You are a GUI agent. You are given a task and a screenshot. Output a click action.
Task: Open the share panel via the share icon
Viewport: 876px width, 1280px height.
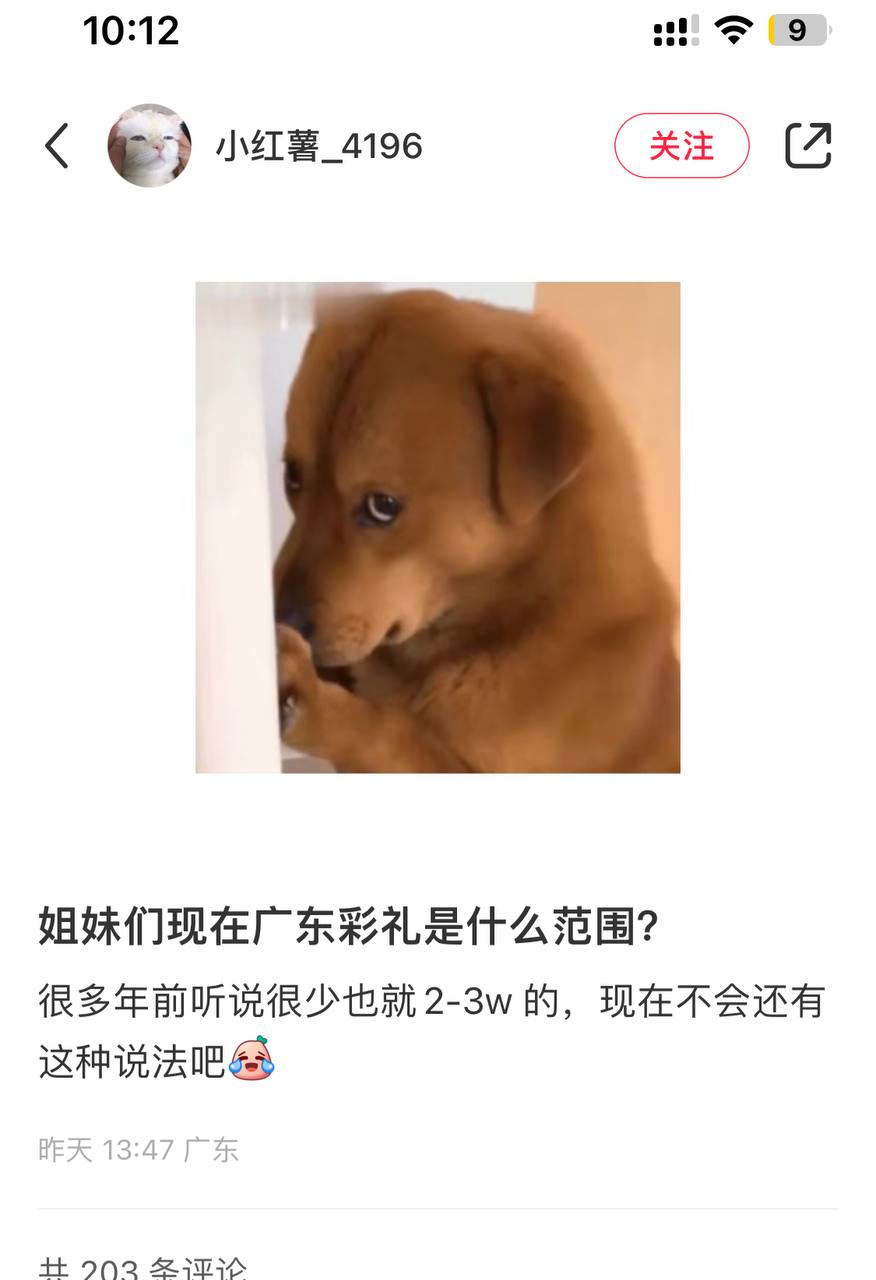click(809, 146)
